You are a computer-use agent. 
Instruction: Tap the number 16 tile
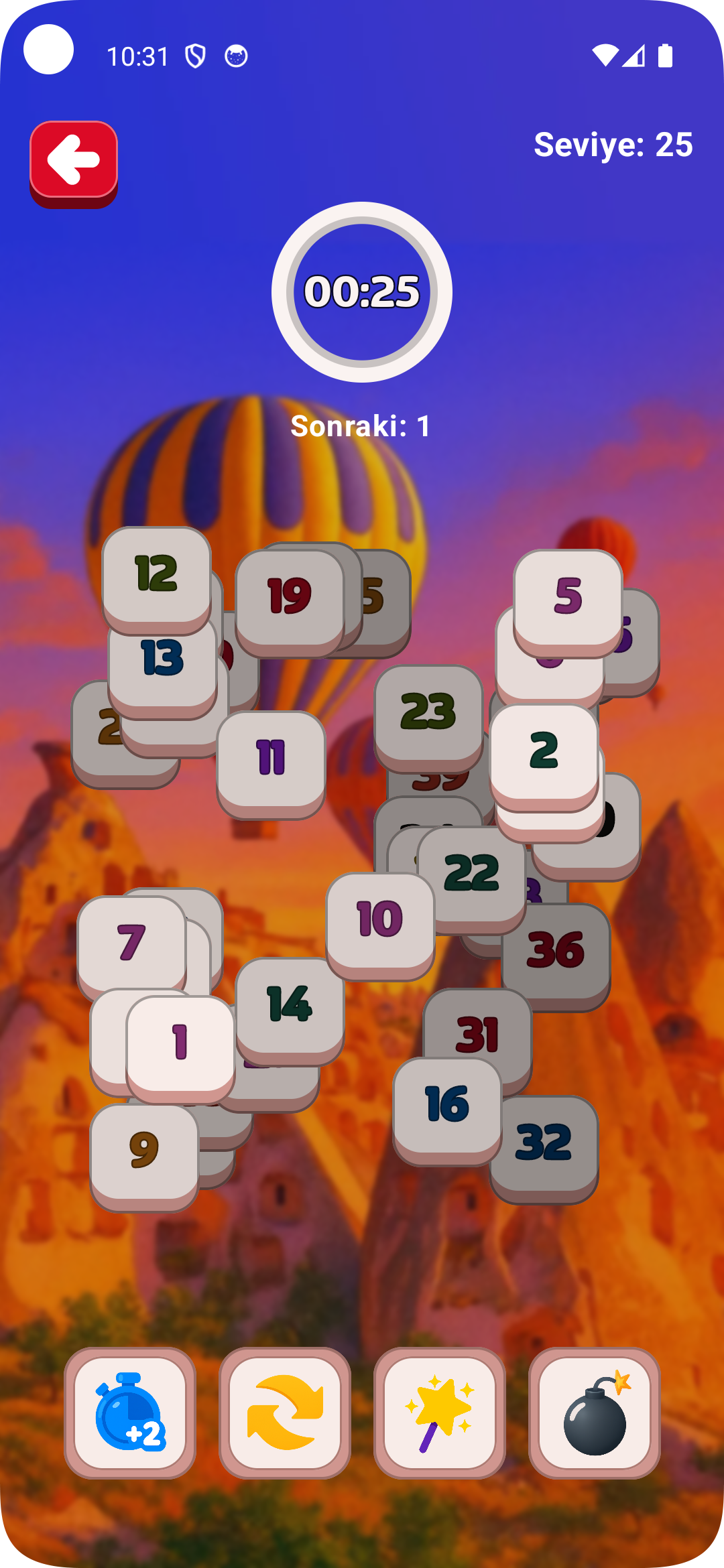tap(447, 1106)
